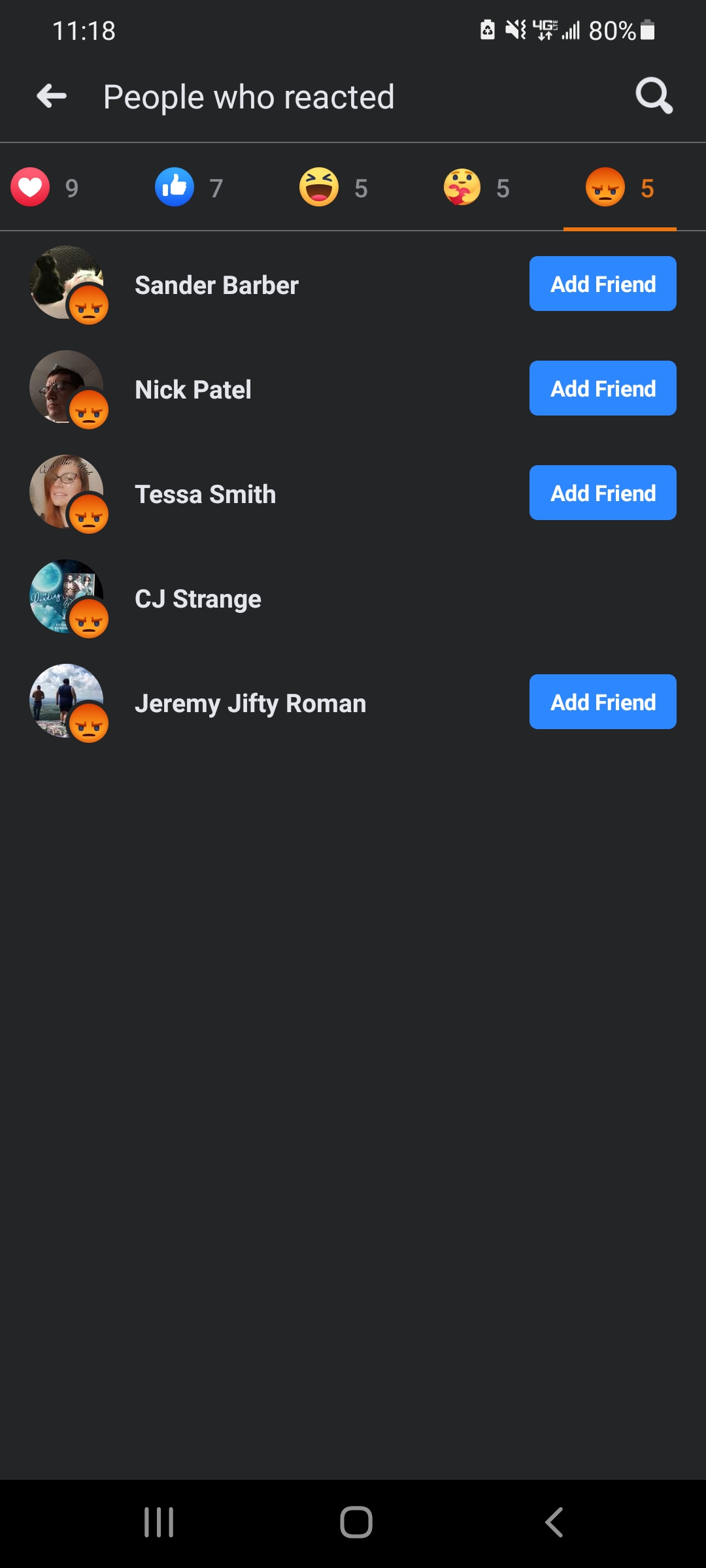
Task: Tap the system home button
Action: click(x=356, y=1522)
